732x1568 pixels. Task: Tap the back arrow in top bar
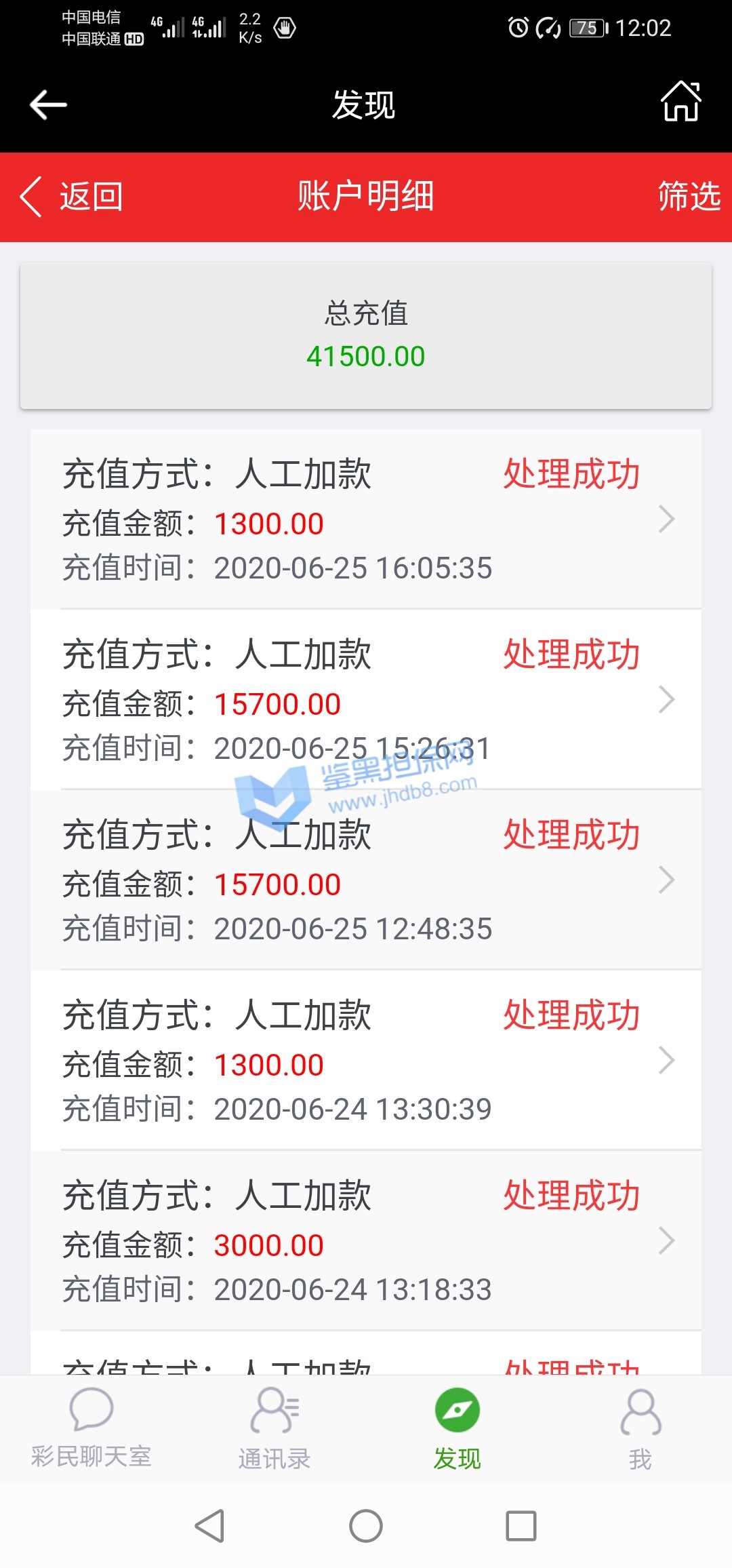[49, 104]
